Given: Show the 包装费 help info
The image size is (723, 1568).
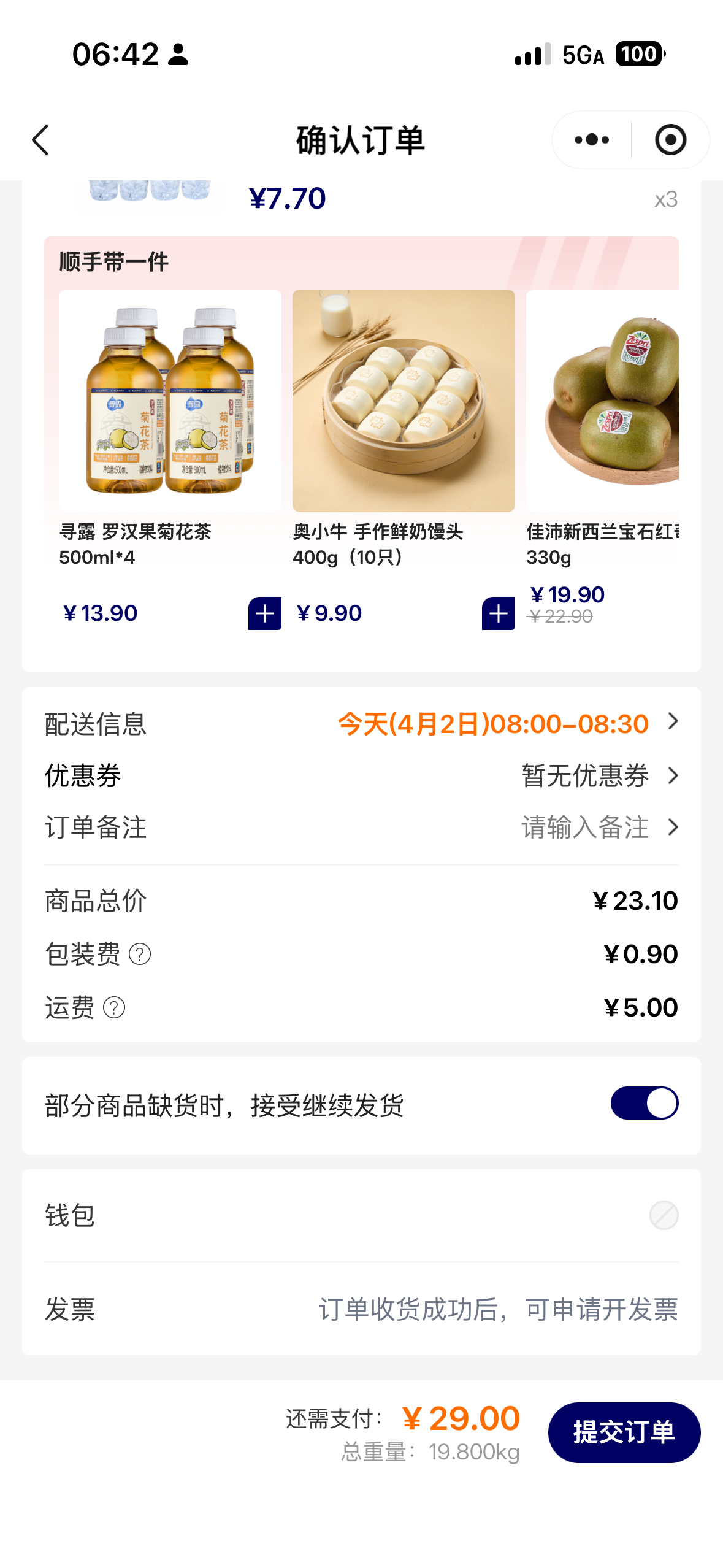Looking at the screenshot, I should point(140,955).
